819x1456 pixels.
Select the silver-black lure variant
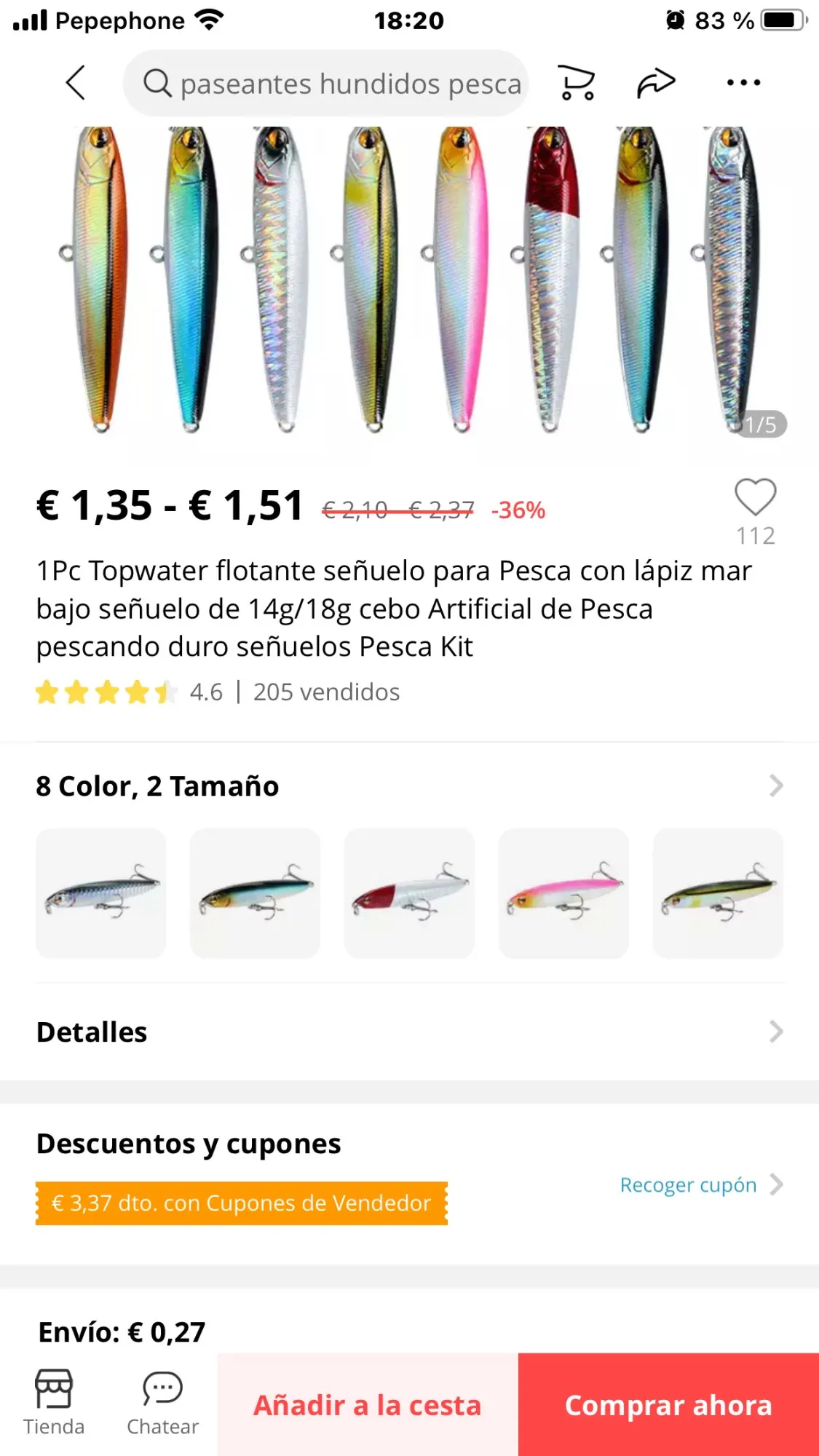(101, 893)
